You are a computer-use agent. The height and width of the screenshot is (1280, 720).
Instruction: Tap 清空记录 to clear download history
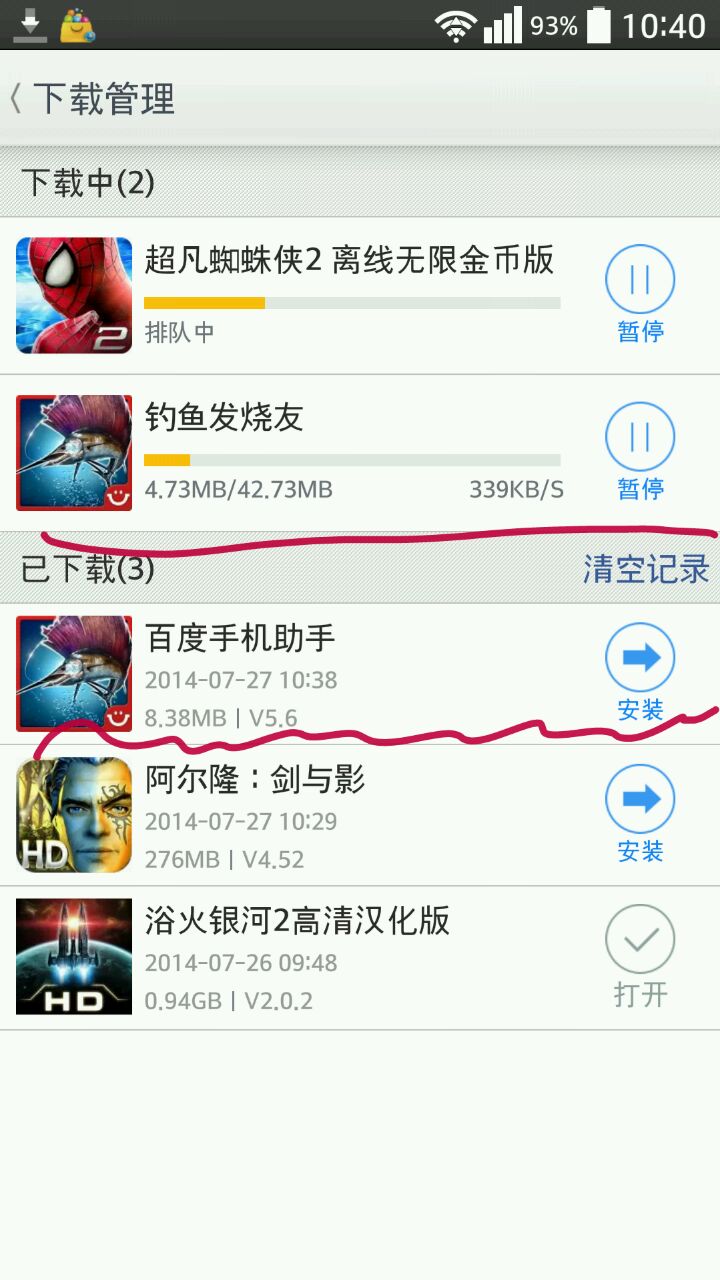645,569
